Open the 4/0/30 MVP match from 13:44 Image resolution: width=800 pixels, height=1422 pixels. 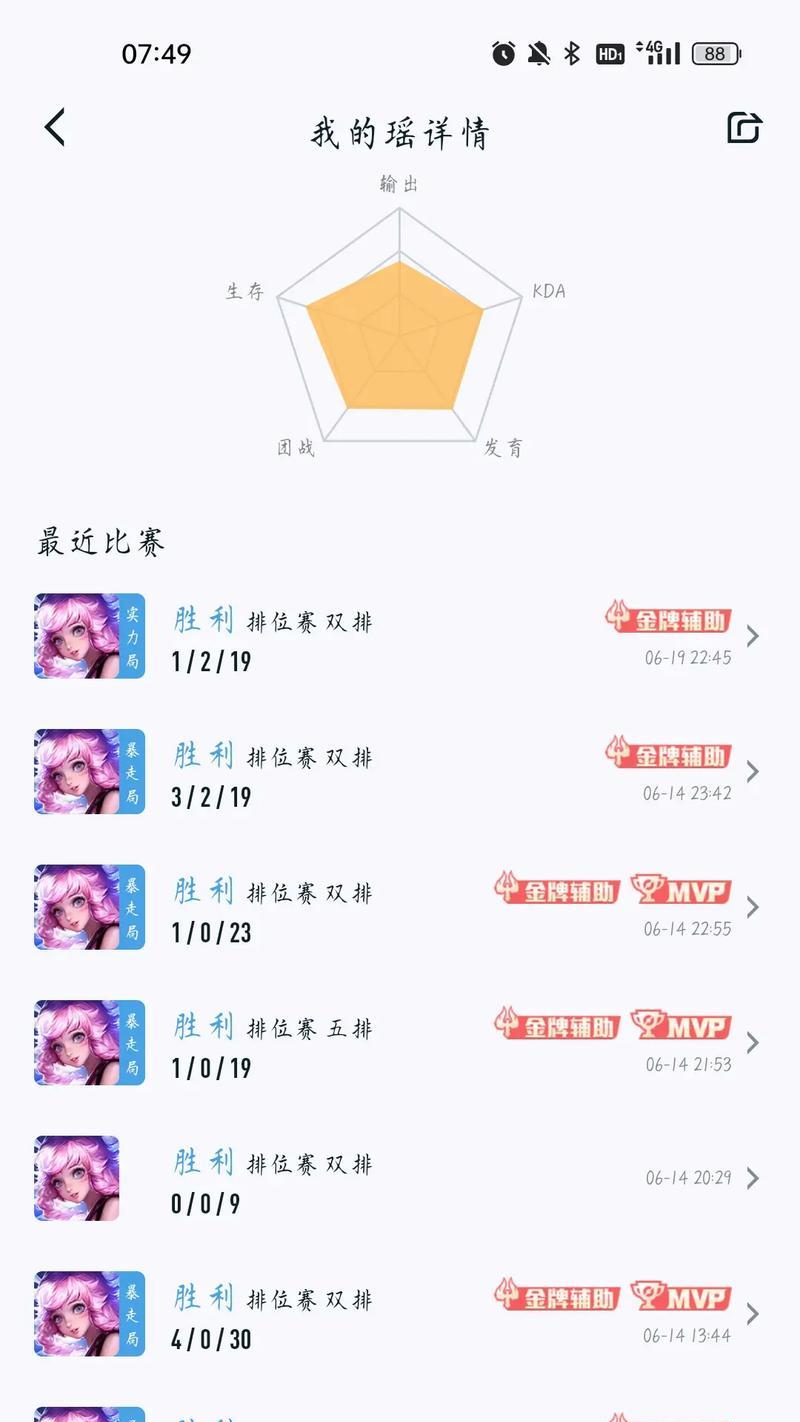[x=400, y=1314]
